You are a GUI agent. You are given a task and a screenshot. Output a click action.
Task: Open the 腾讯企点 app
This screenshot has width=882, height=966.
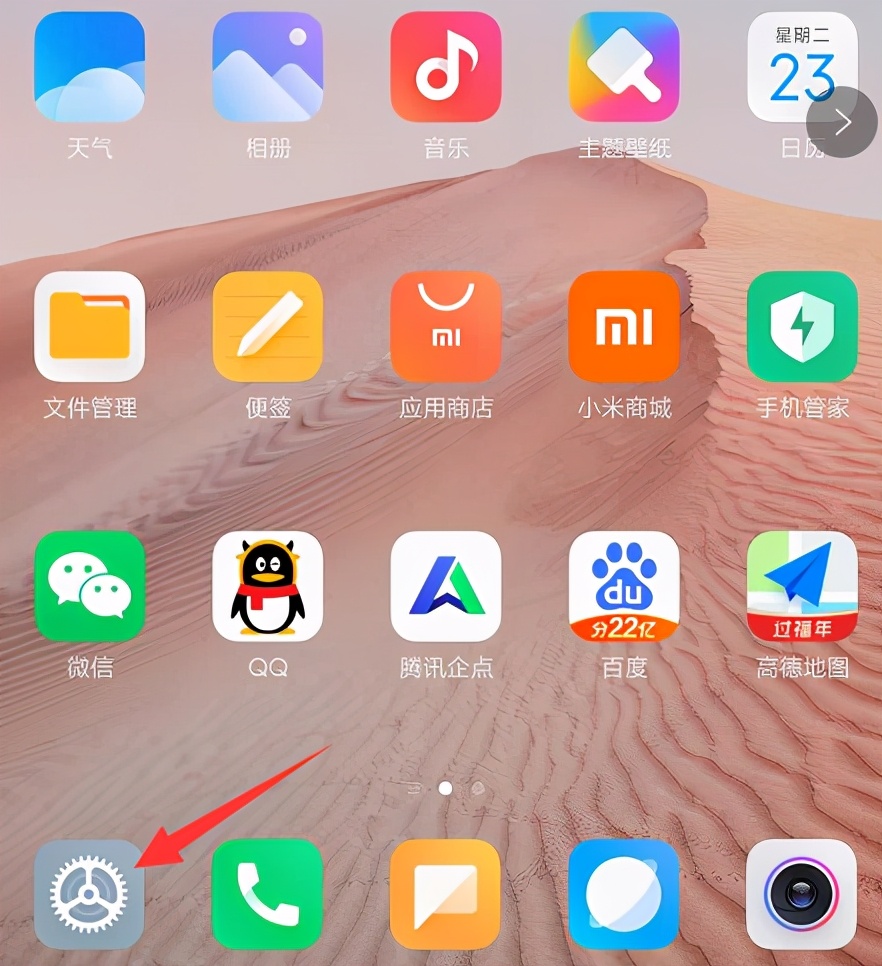(446, 586)
